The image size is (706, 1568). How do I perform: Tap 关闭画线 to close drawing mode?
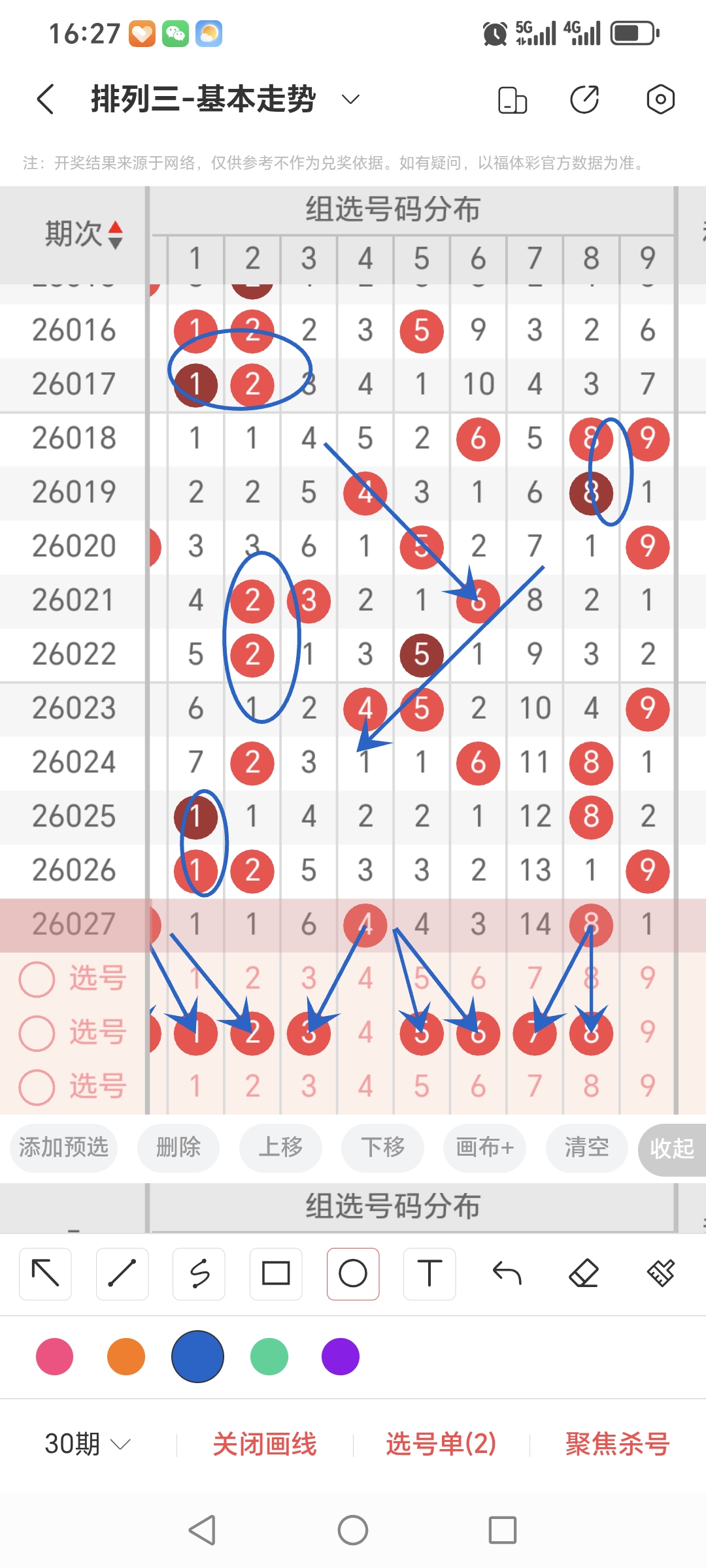pyautogui.click(x=265, y=1446)
